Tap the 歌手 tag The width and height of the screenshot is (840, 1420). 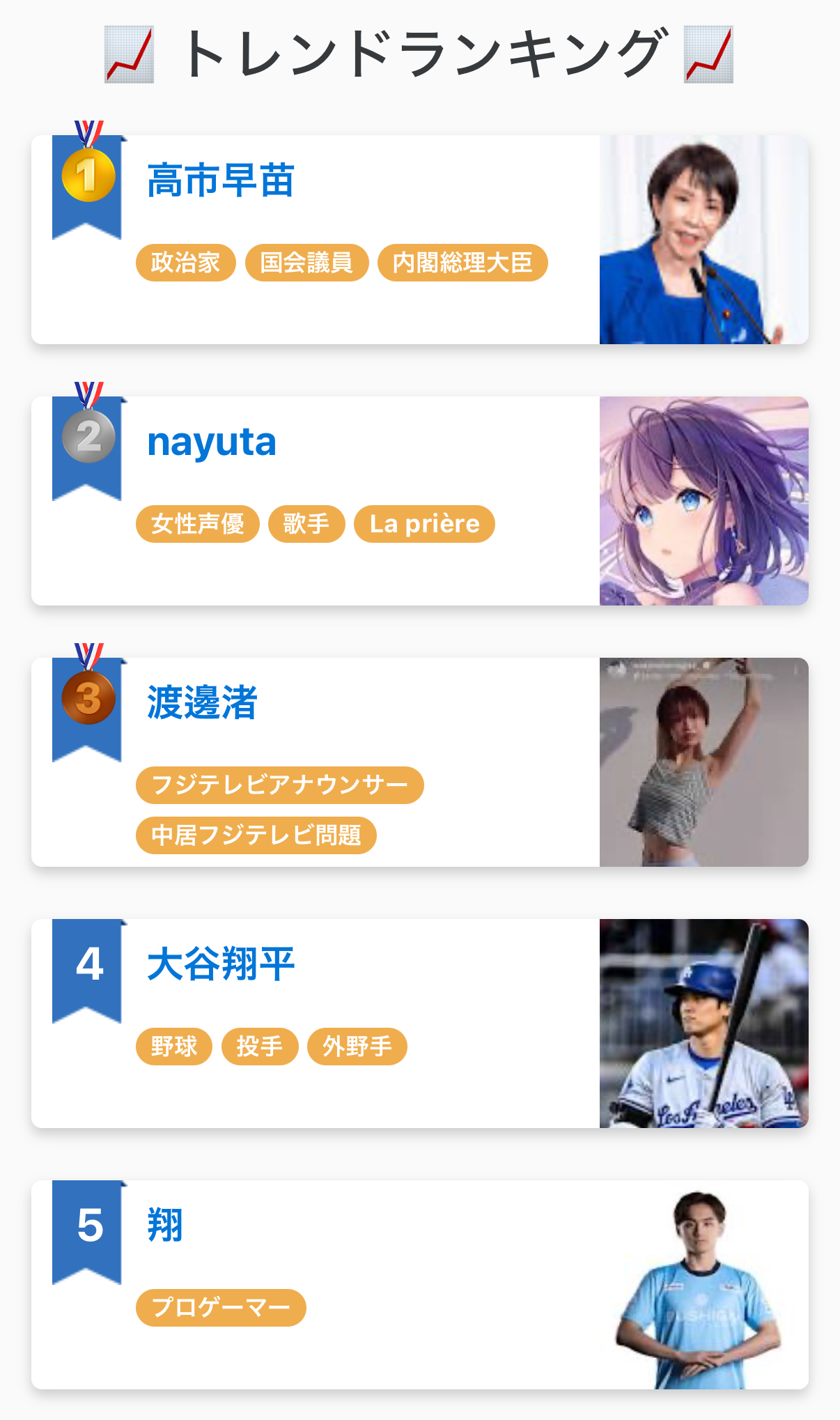tap(306, 524)
